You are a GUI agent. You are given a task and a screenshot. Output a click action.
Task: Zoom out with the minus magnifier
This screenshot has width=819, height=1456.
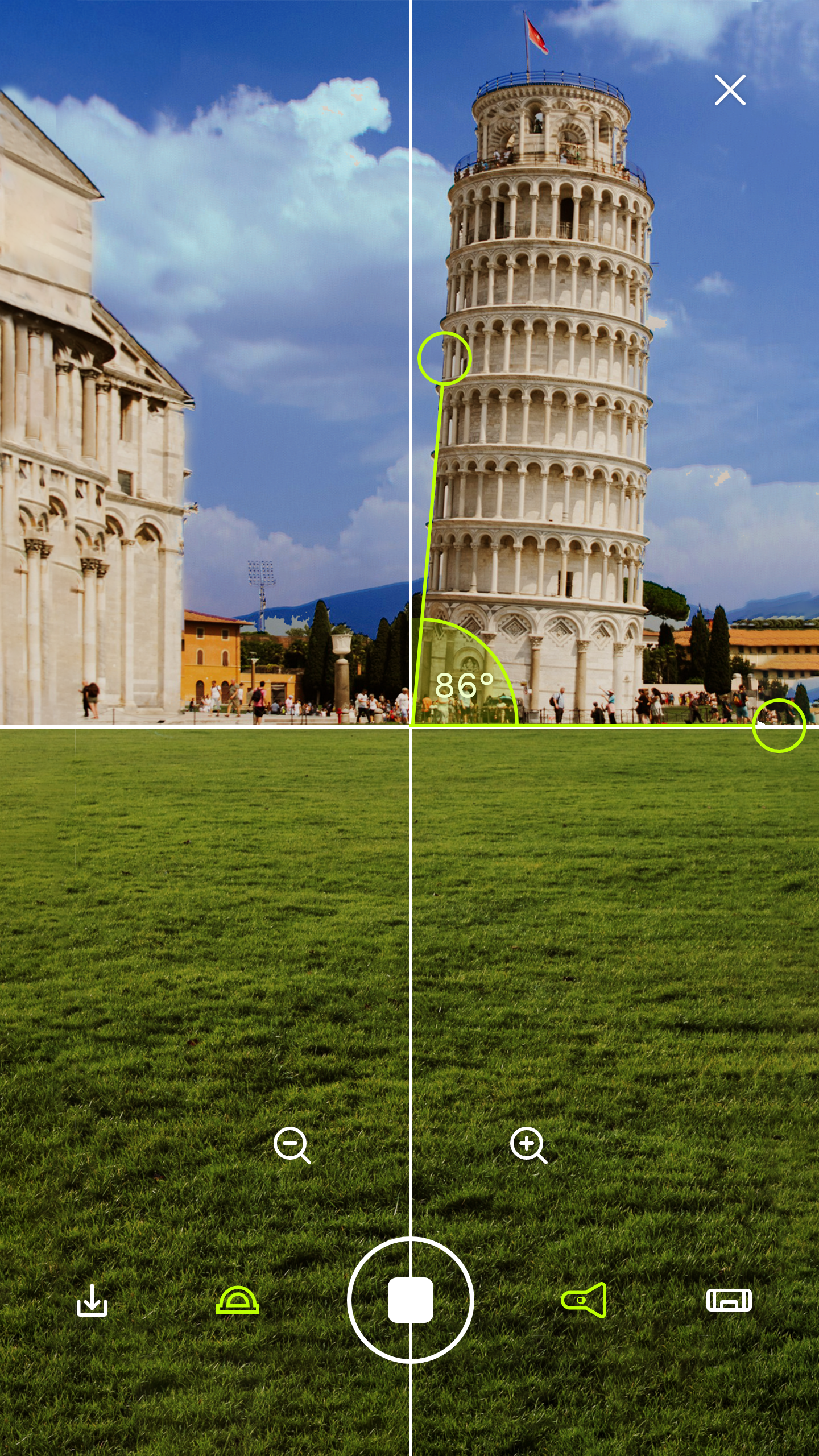291,1144
